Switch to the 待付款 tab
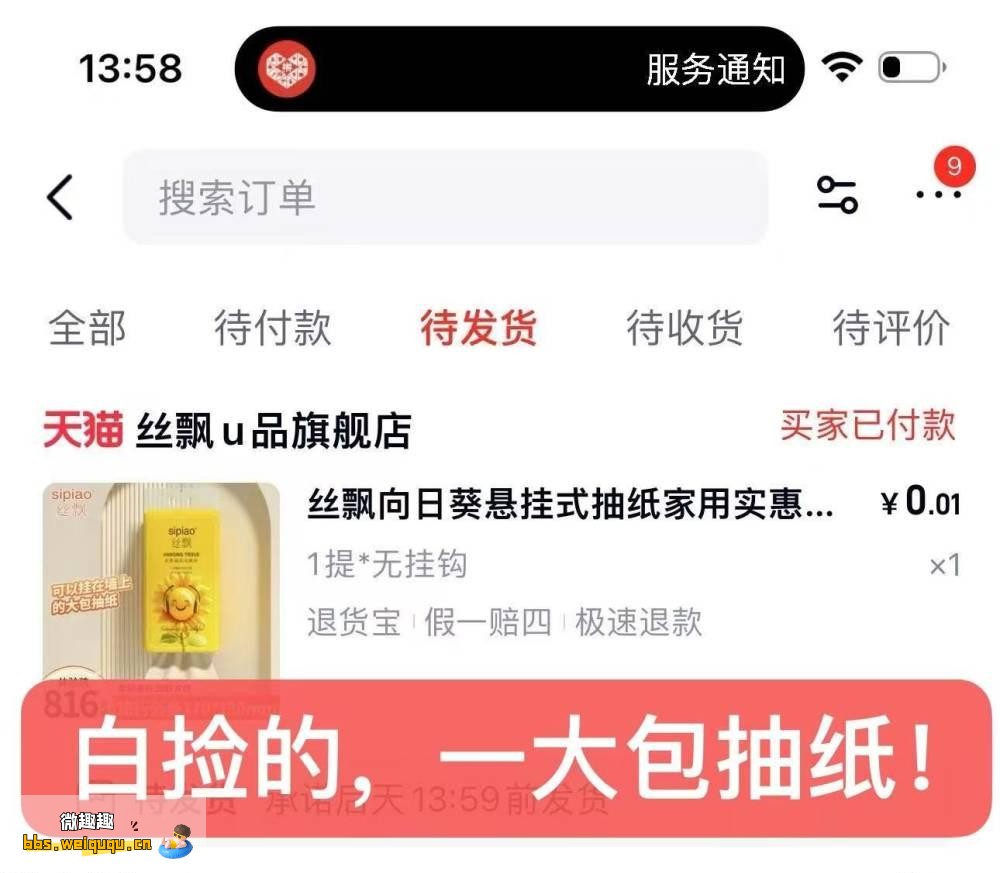The image size is (1000, 873). tap(272, 328)
